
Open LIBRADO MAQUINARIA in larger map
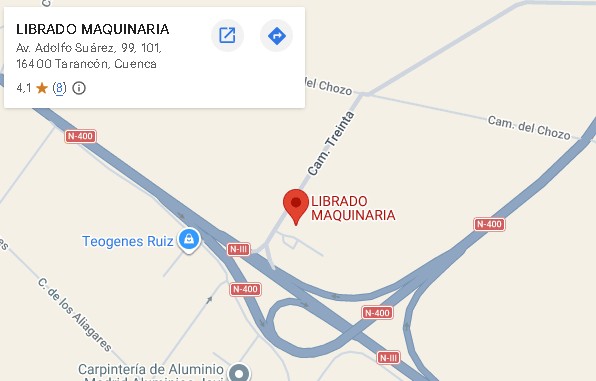227,36
